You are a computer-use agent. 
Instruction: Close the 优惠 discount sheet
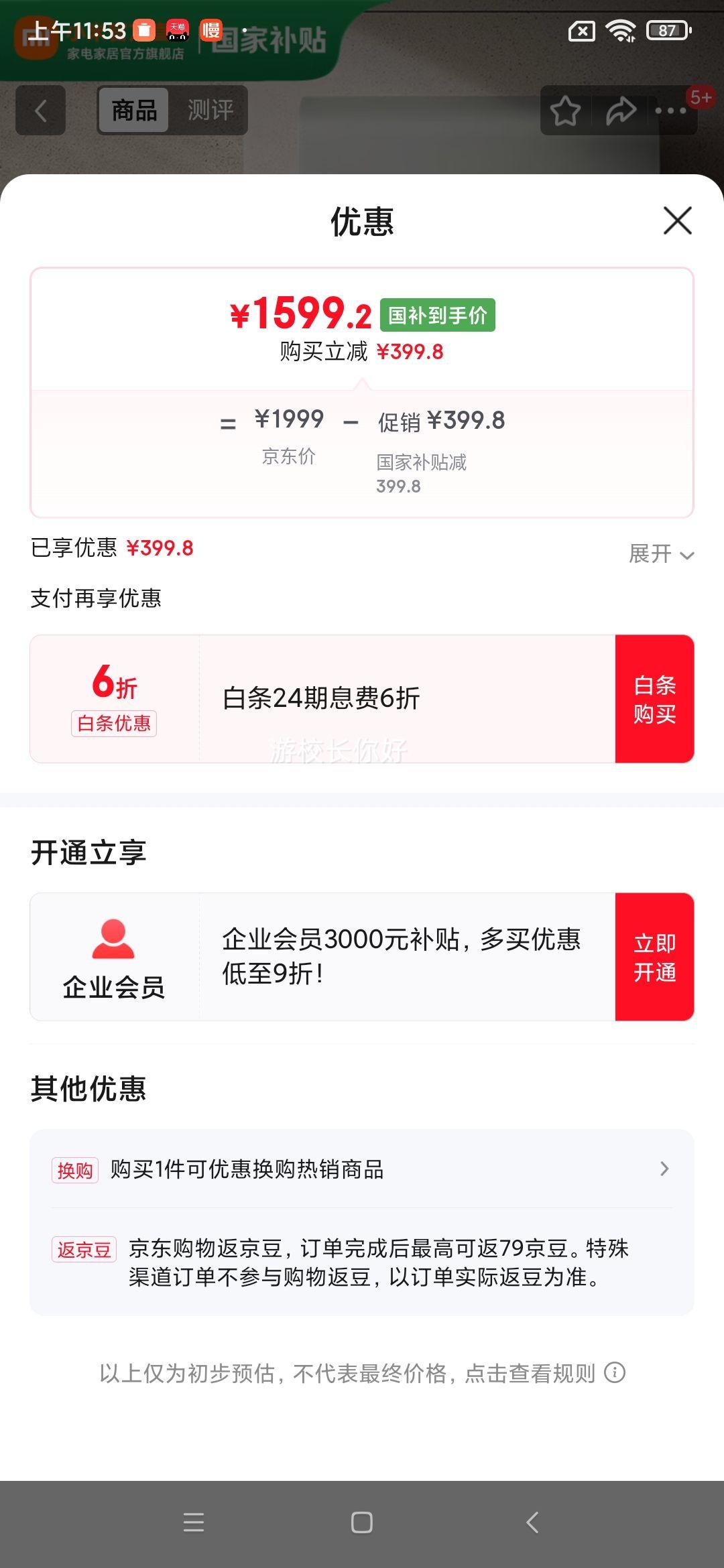(x=677, y=220)
